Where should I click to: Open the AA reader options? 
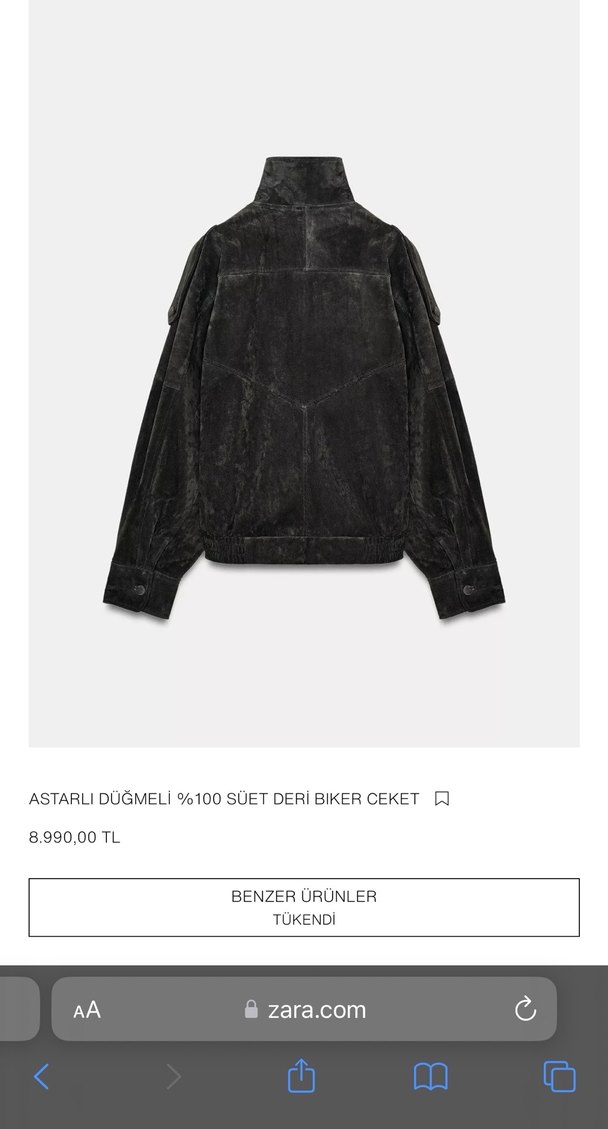click(x=87, y=1010)
